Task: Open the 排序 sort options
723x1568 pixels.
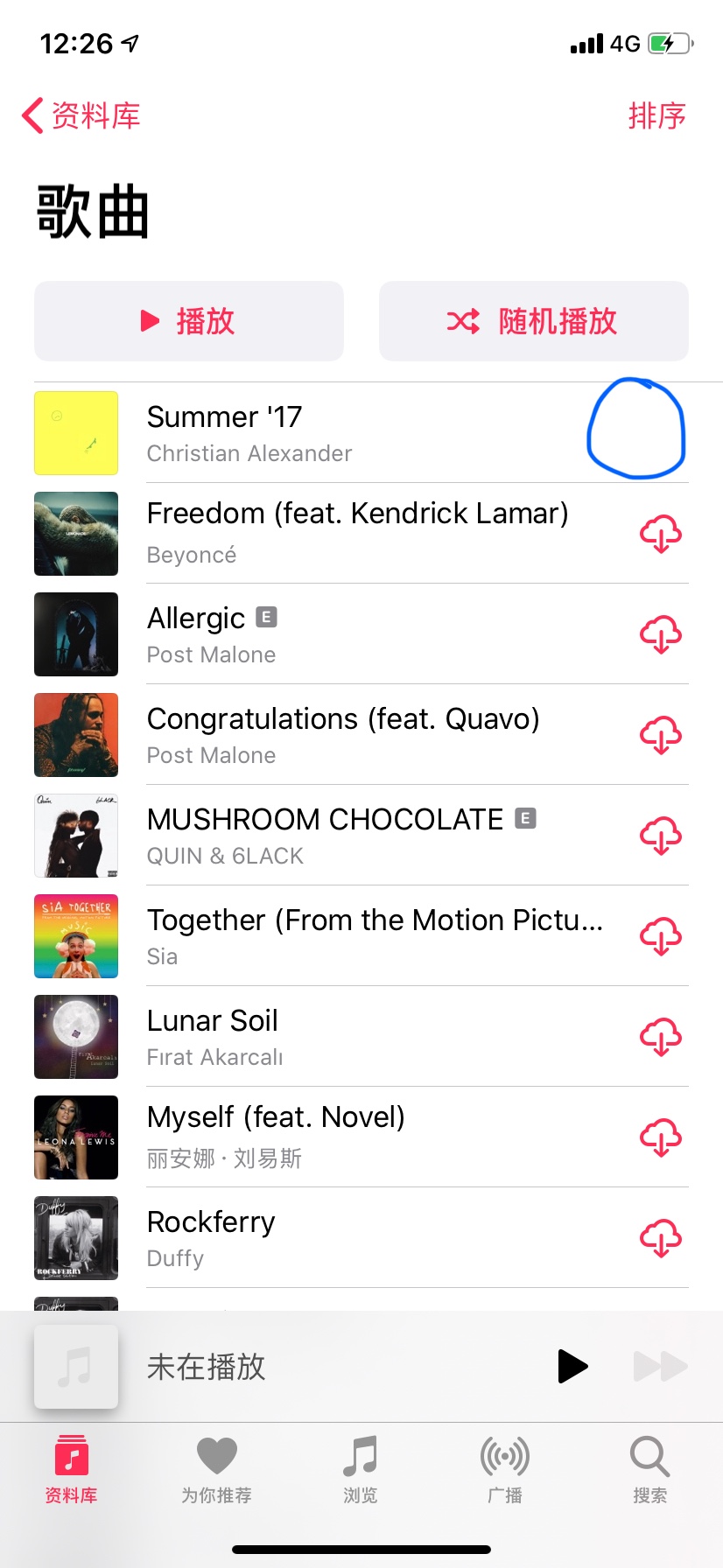Action: point(656,115)
